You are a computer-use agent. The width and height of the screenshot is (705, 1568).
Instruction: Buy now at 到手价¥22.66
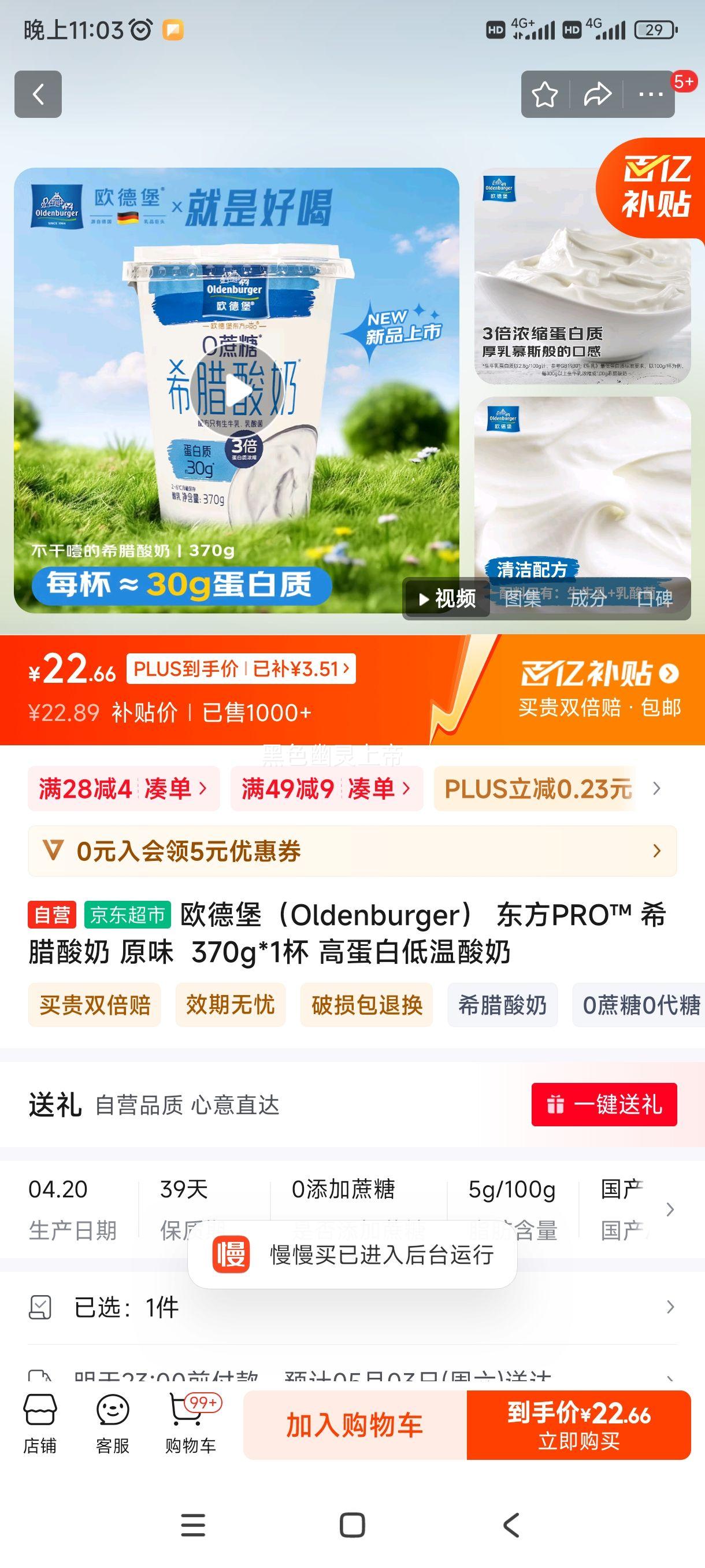578,1425
